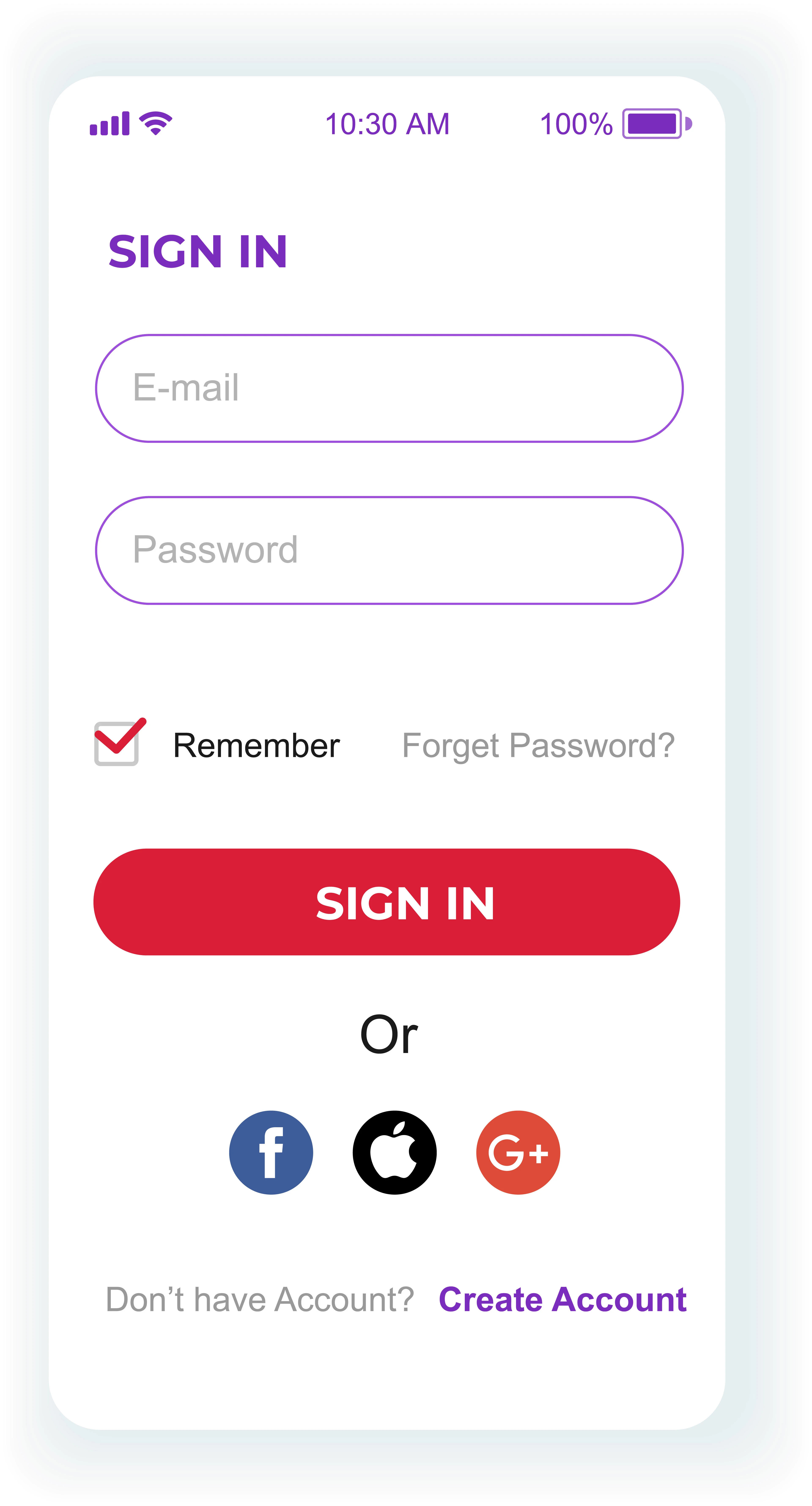Sign in with Google Plus
Screen dimensions: 812x1506
point(518,1152)
